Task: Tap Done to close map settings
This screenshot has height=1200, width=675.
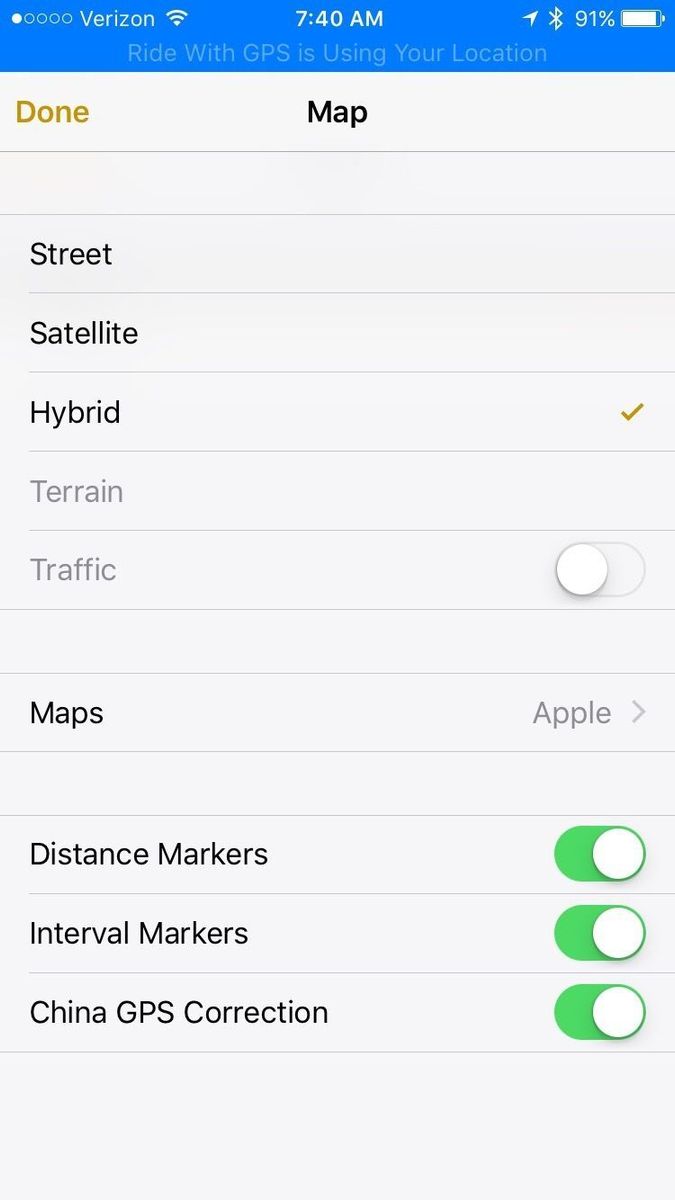Action: tap(53, 112)
